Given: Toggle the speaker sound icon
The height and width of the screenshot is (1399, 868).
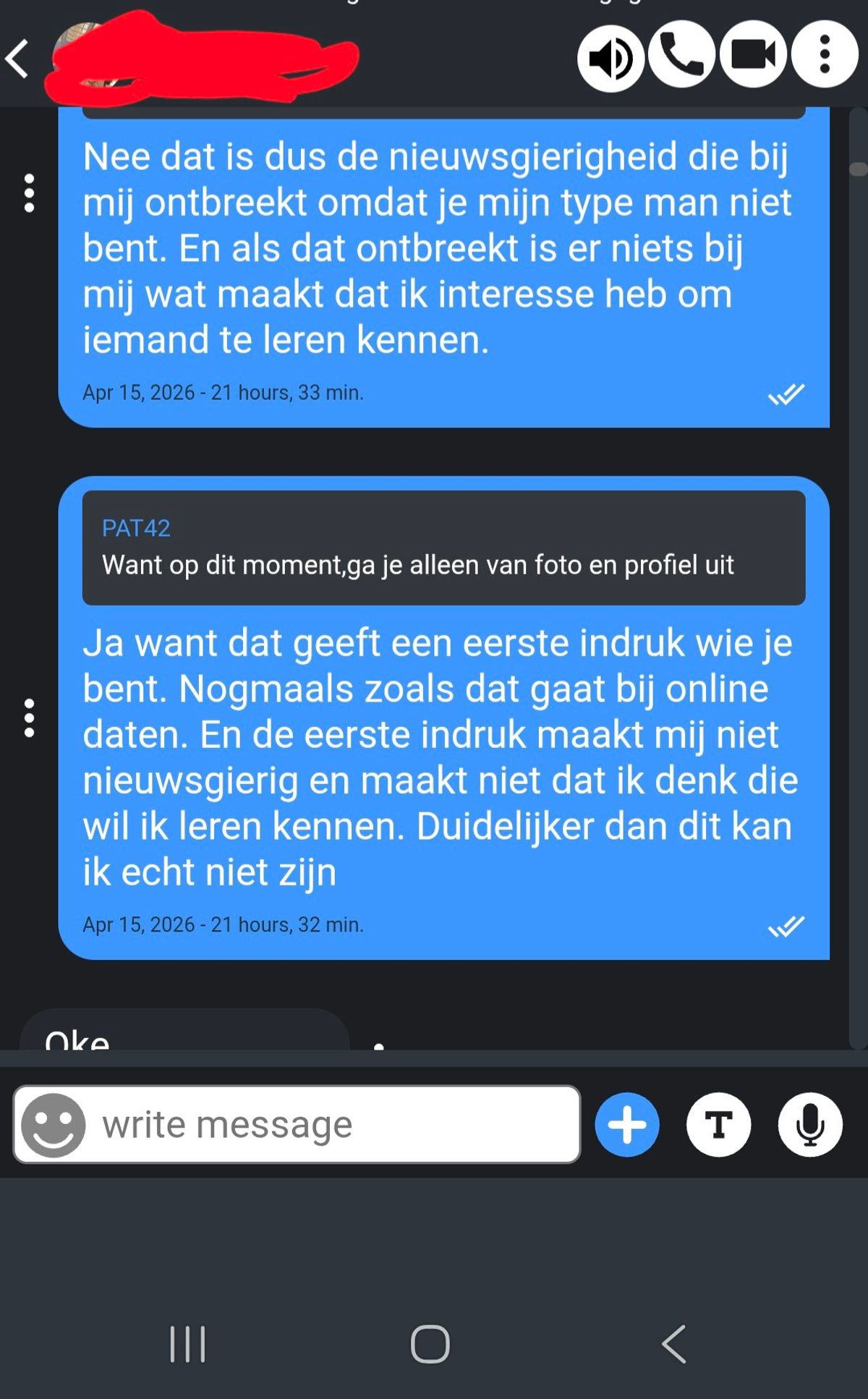Looking at the screenshot, I should point(610,56).
